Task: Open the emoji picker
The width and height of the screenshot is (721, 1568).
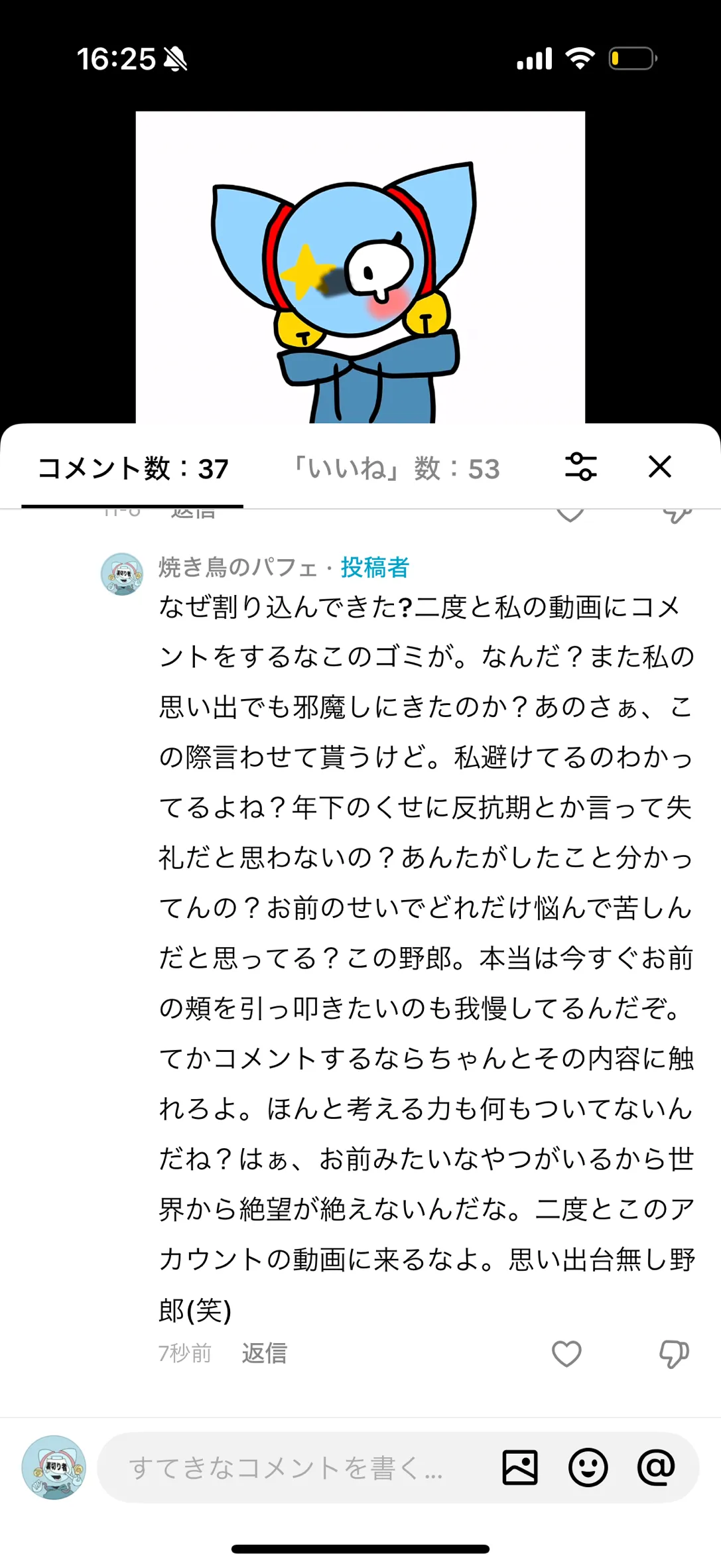Action: pos(588,1467)
